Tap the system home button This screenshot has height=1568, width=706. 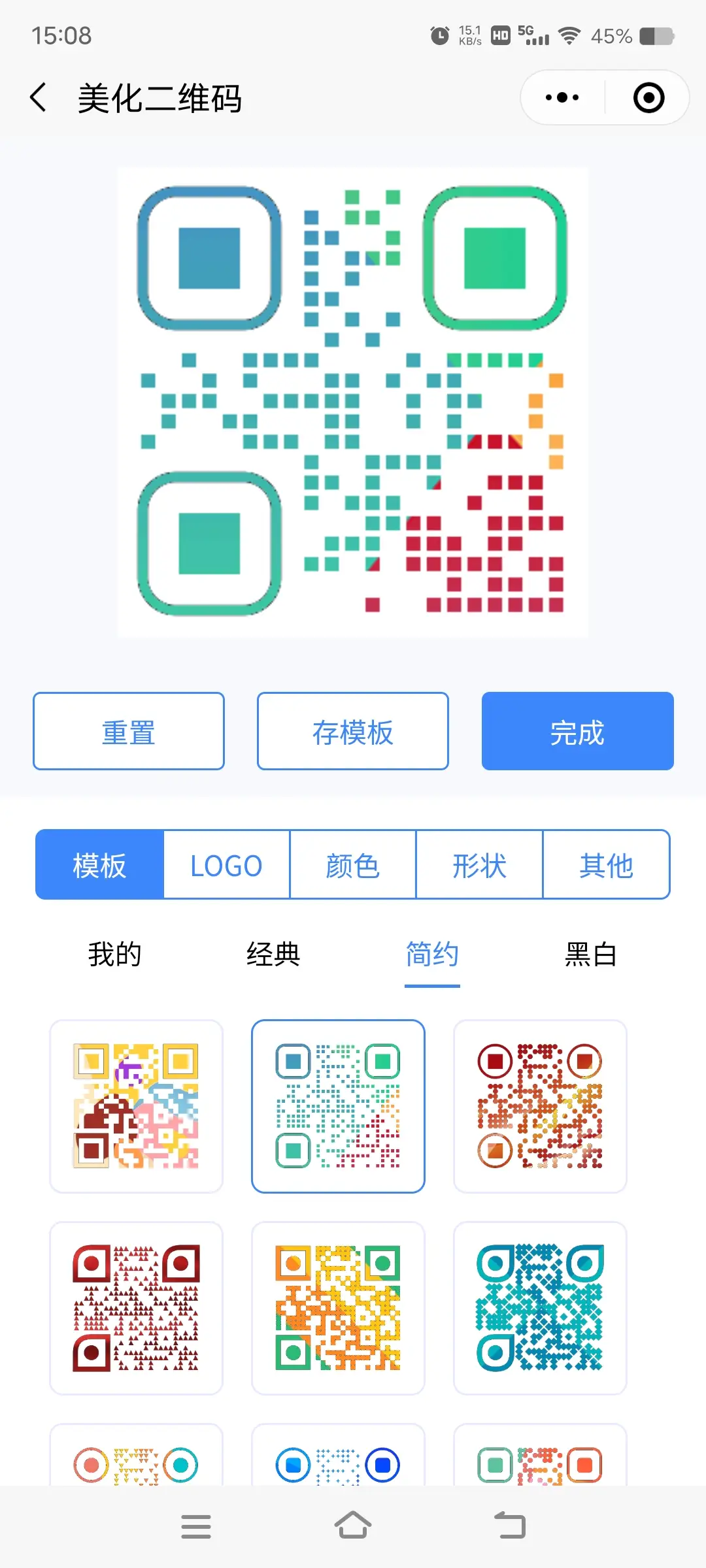353,1526
